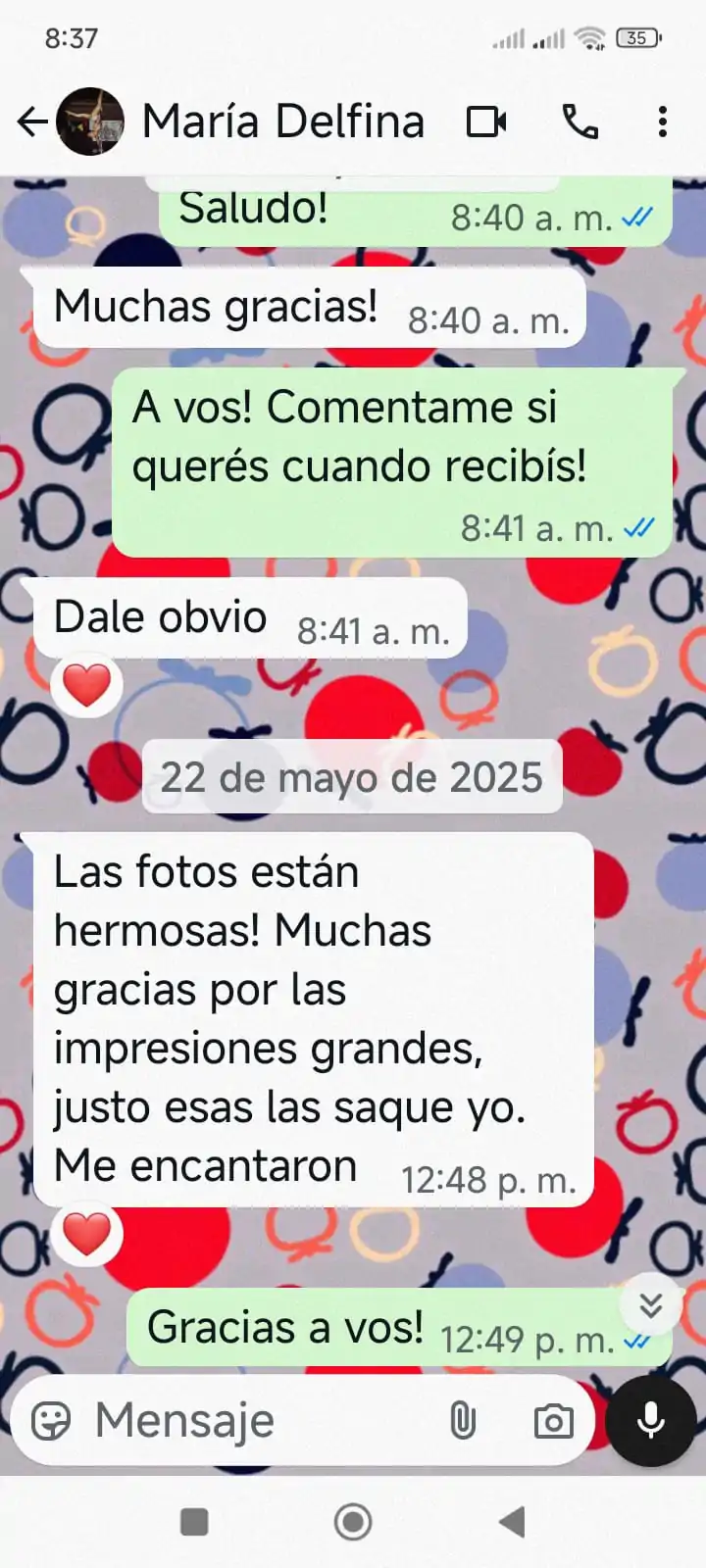Start a voice call with María Delfina
This screenshot has height=1568, width=706.
click(x=580, y=122)
